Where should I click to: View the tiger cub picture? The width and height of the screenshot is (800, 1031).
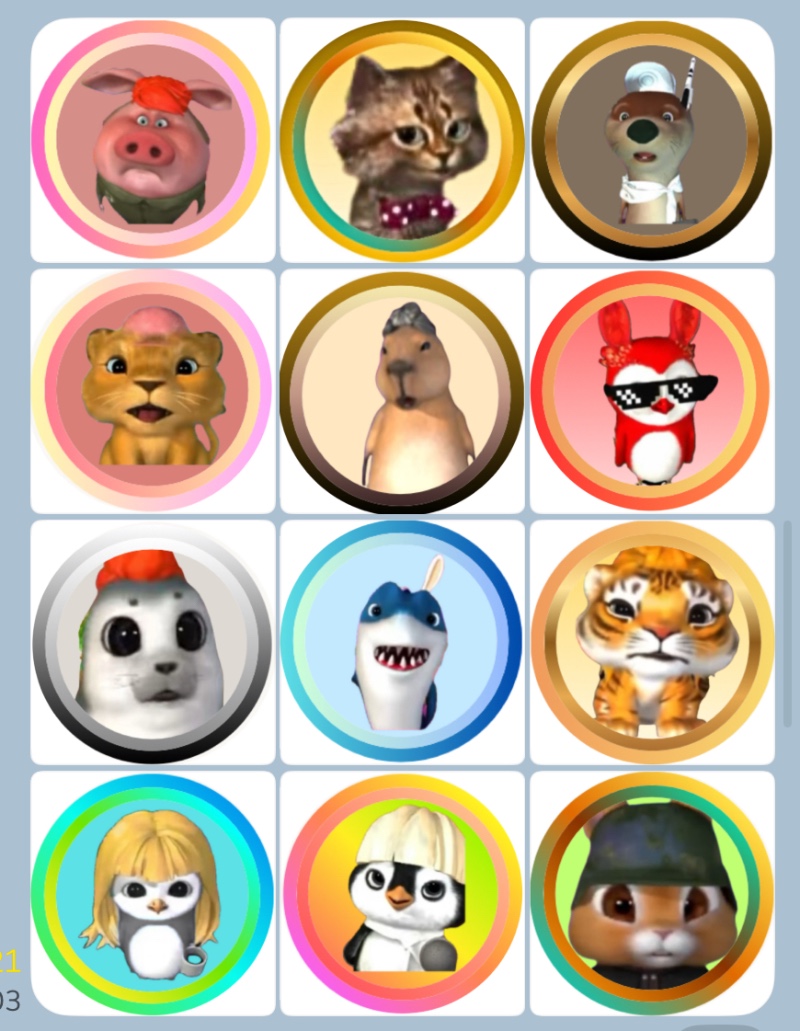pos(652,642)
